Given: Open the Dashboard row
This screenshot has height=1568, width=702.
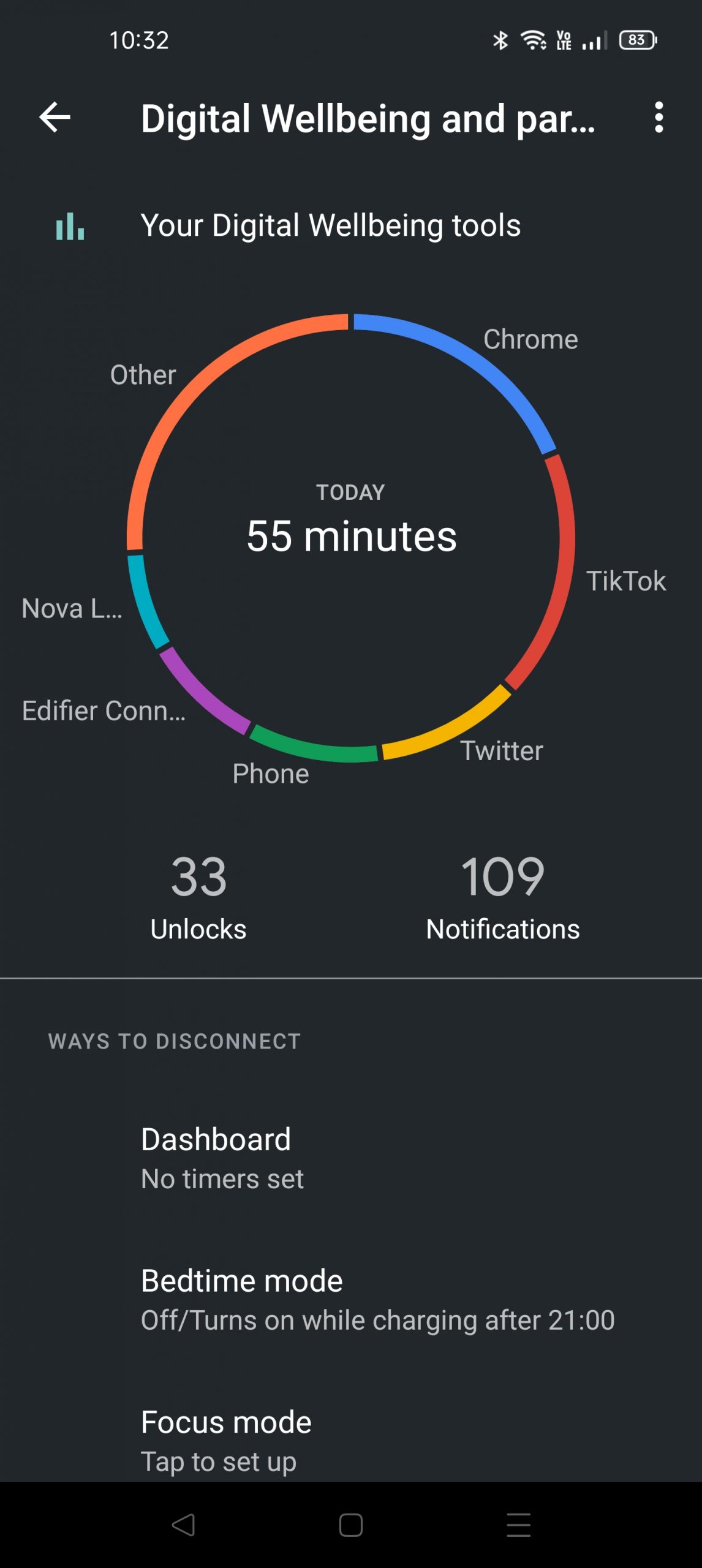Looking at the screenshot, I should click(351, 1158).
